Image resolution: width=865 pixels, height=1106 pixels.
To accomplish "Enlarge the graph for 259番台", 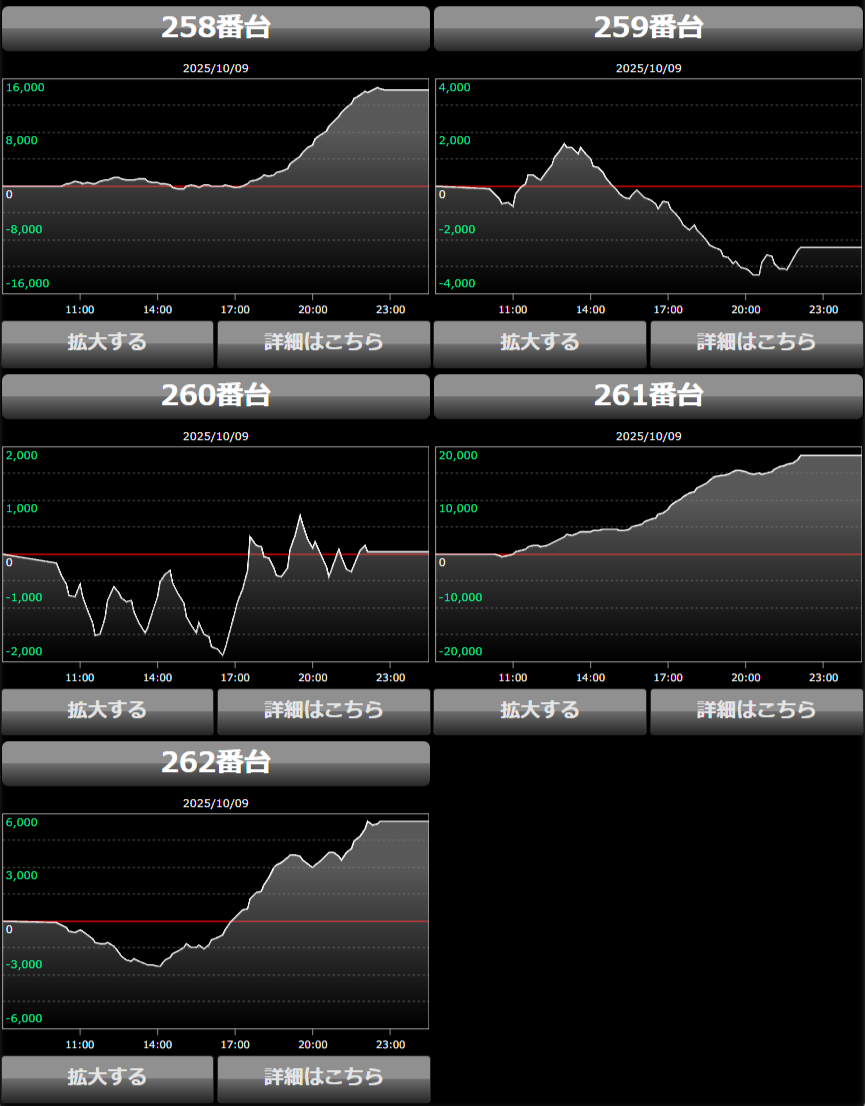I will (x=540, y=343).
